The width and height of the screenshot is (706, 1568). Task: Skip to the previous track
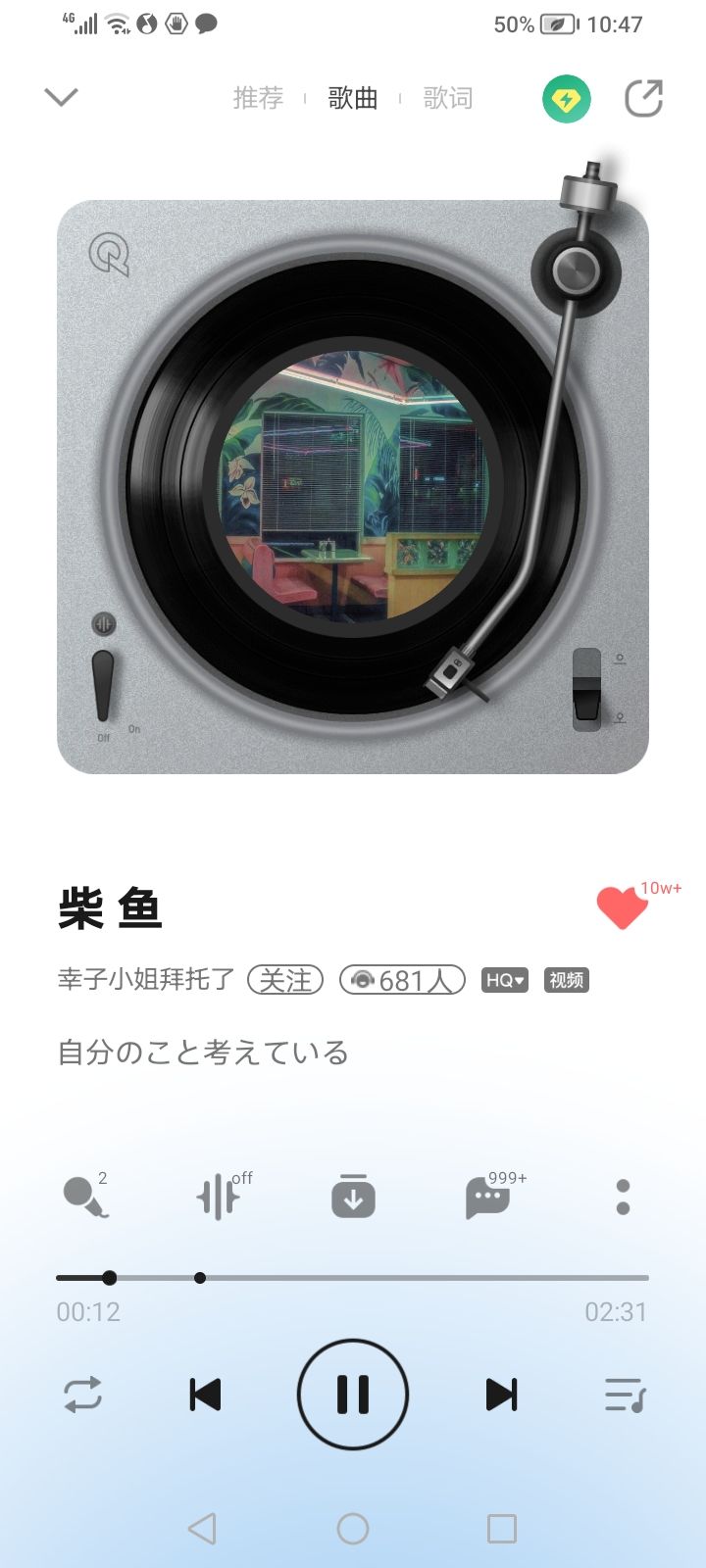[205, 1395]
